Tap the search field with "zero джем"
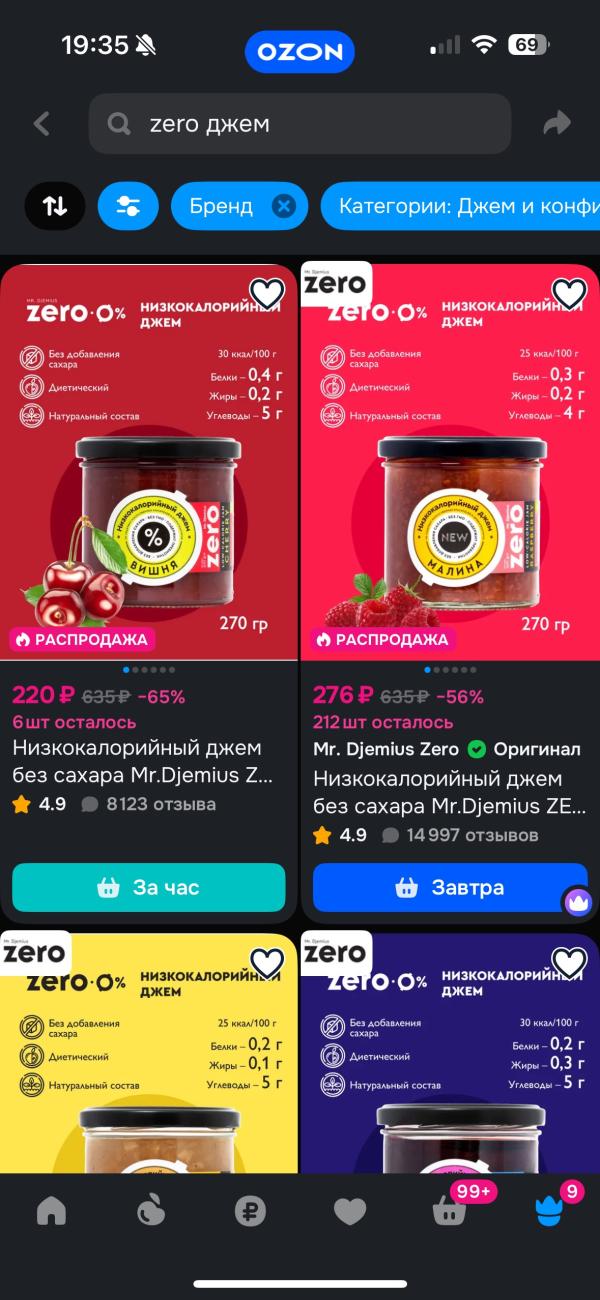Viewport: 600px width, 1300px height. pos(300,124)
